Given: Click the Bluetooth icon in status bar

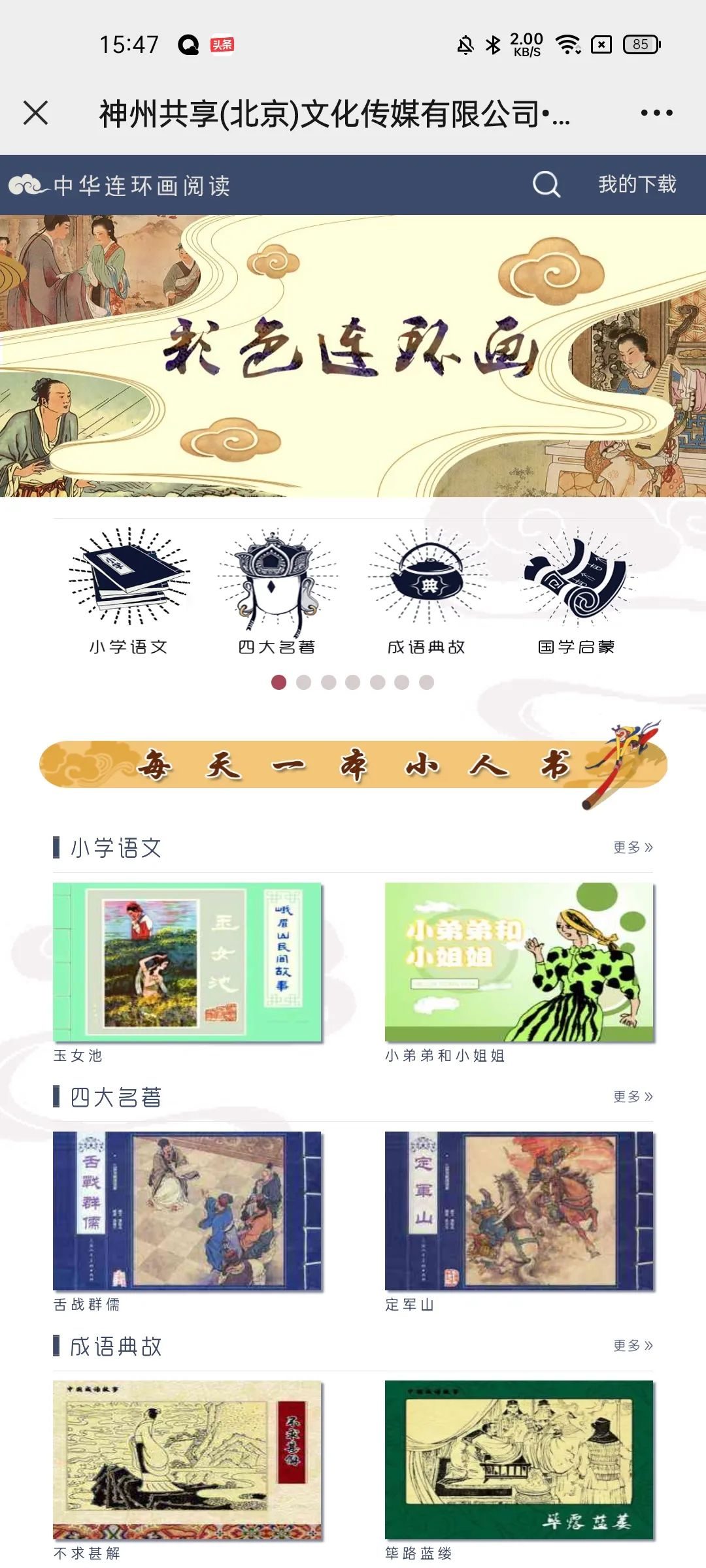Looking at the screenshot, I should [494, 43].
